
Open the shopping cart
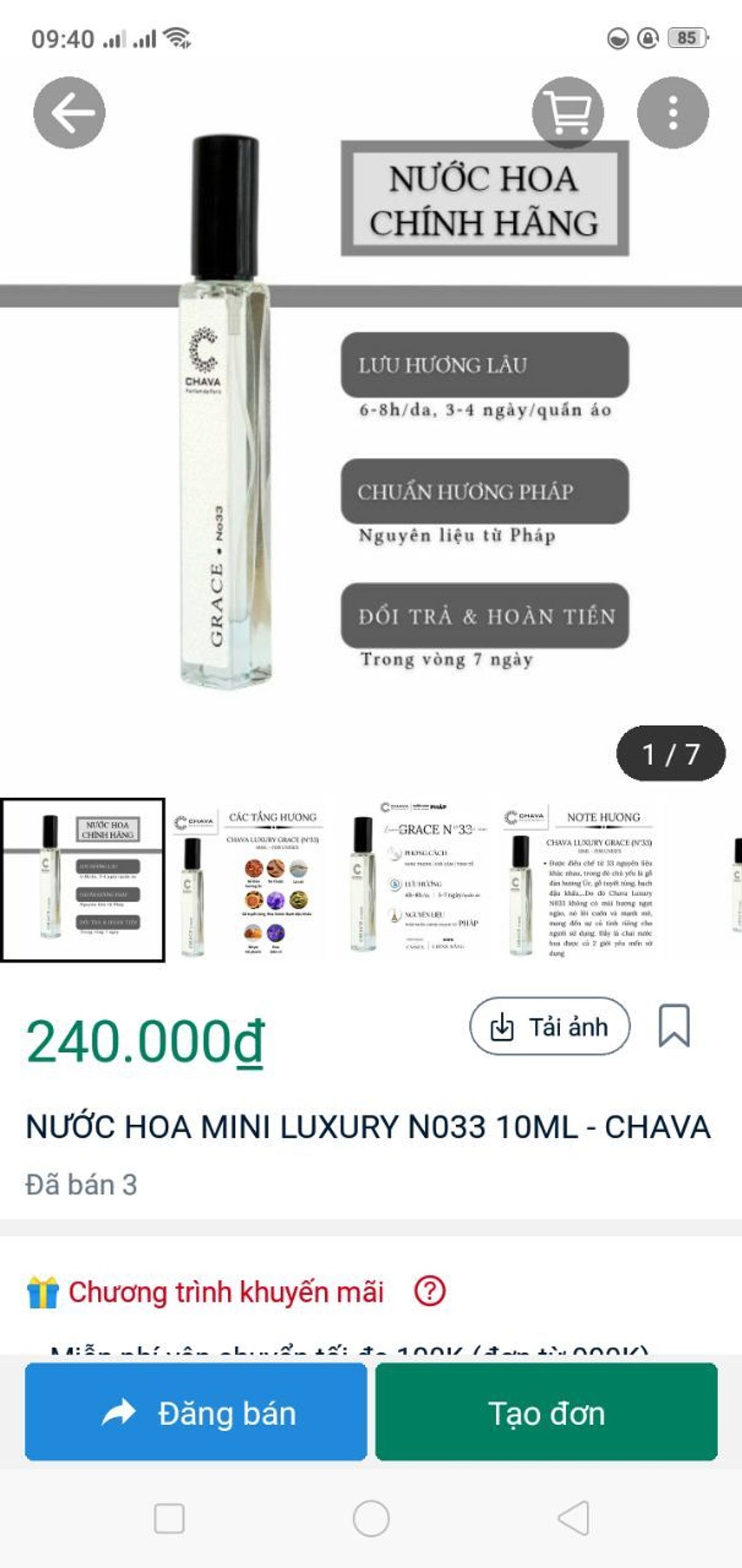point(568,113)
